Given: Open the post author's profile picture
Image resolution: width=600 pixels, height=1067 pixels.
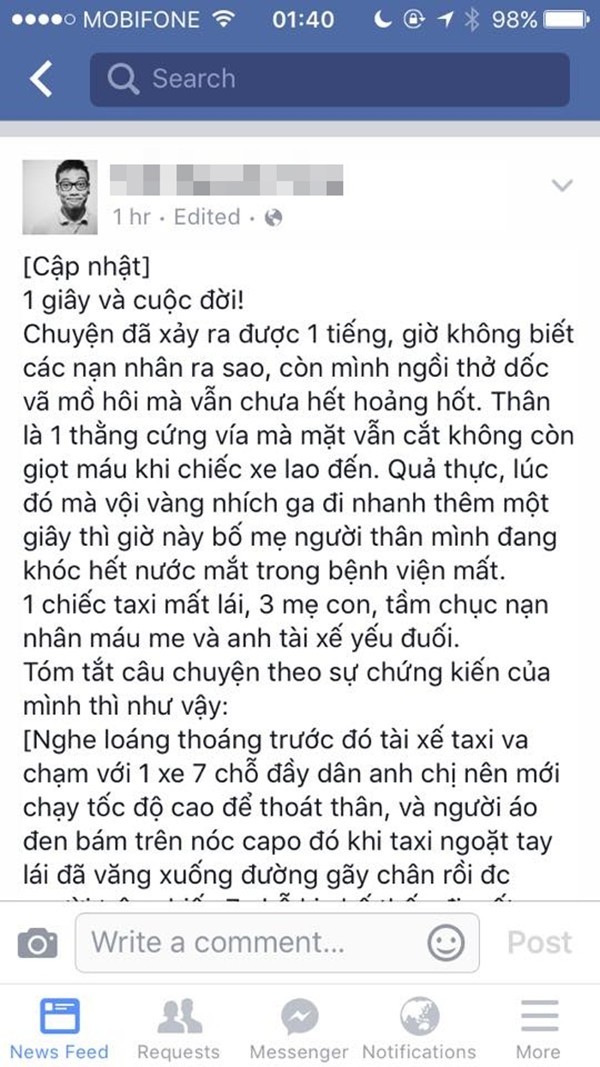Looking at the screenshot, I should pos(60,197).
